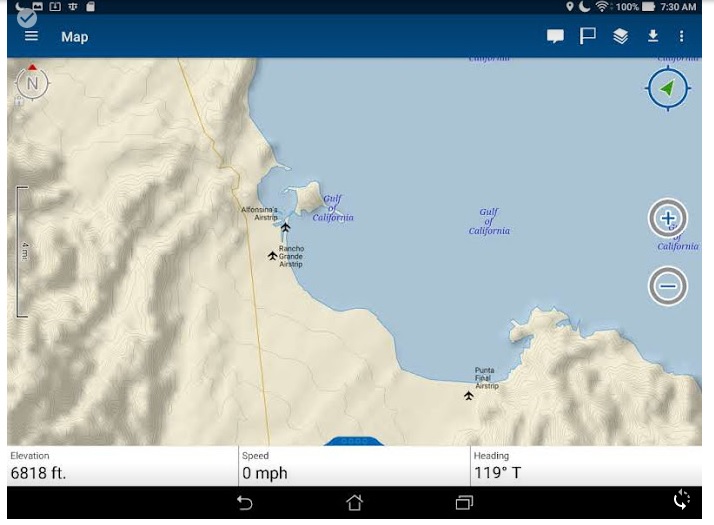Select the Punta Final Airstrip marker
714x525 pixels.
[x=468, y=396]
